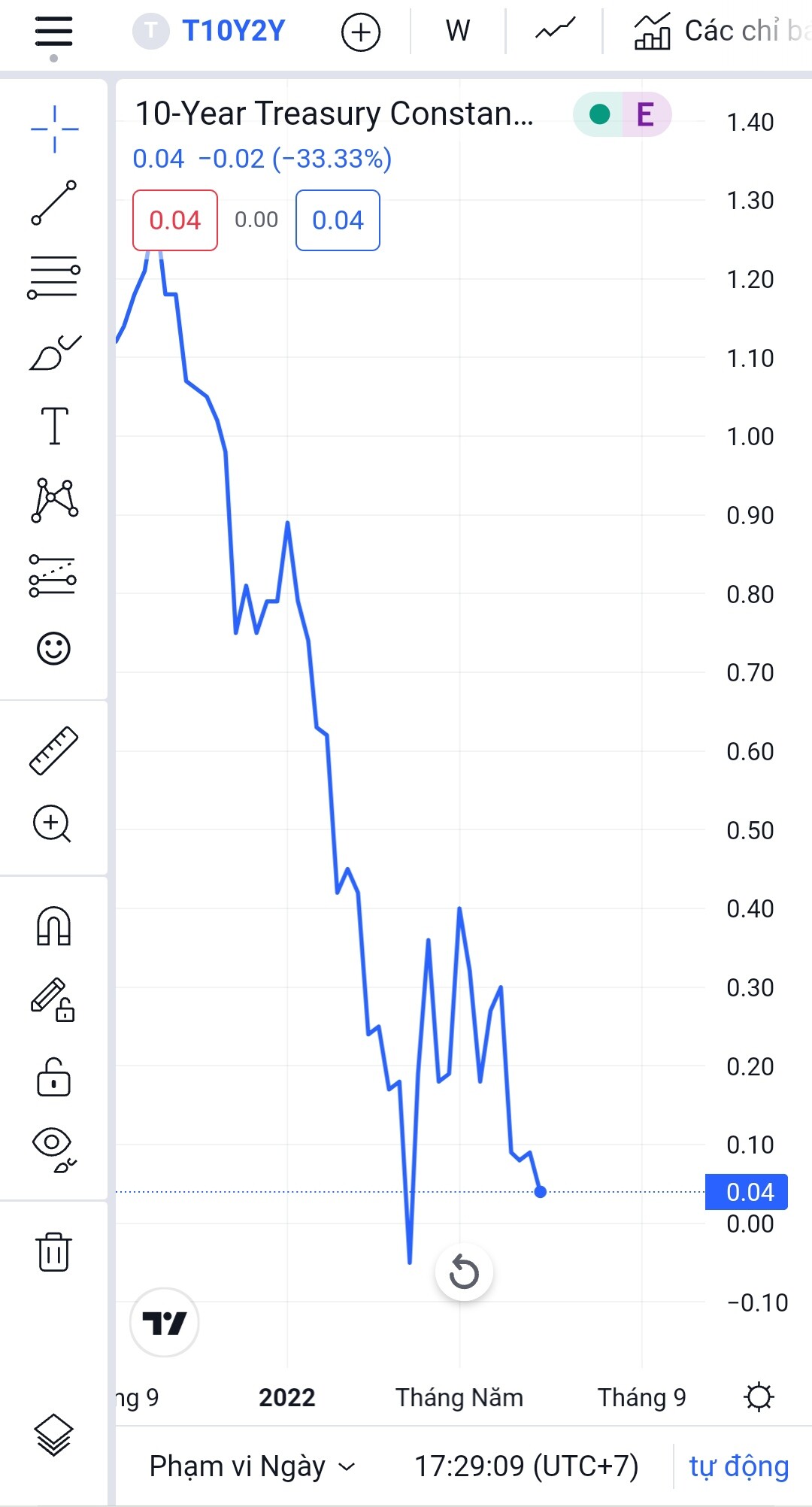The height and width of the screenshot is (1507, 812).
Task: Toggle hide all drawings eye
Action: coord(54,1149)
